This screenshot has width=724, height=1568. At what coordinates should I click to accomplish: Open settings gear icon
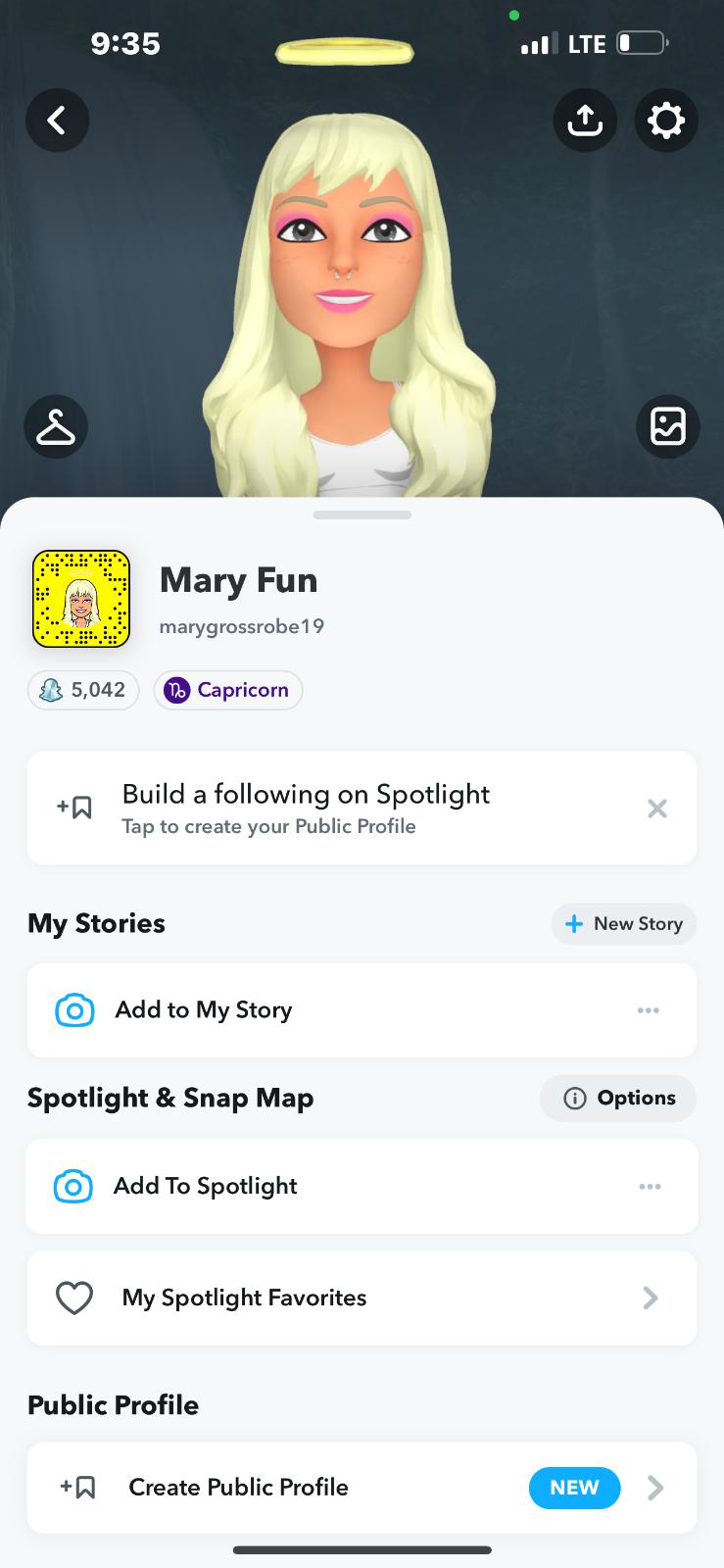666,121
